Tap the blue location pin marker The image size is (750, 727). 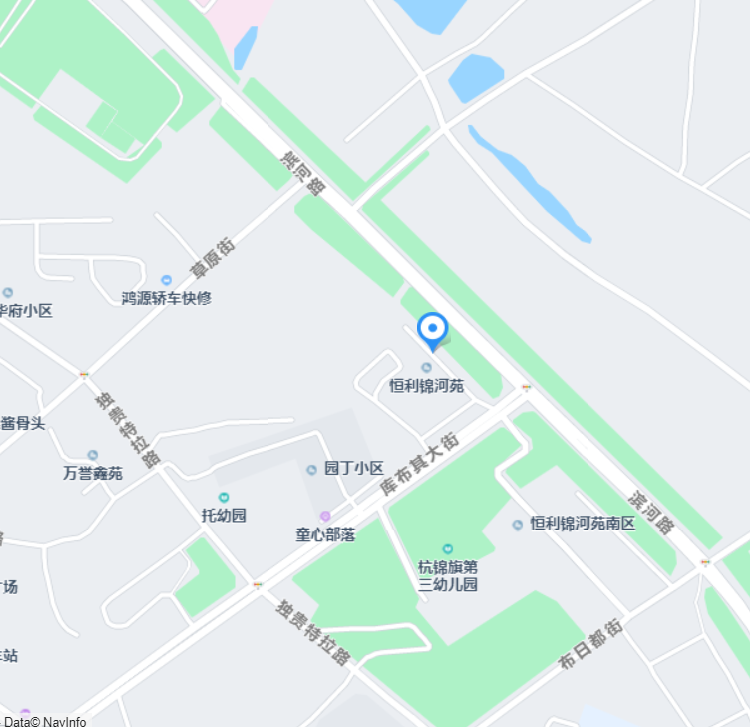coord(432,330)
